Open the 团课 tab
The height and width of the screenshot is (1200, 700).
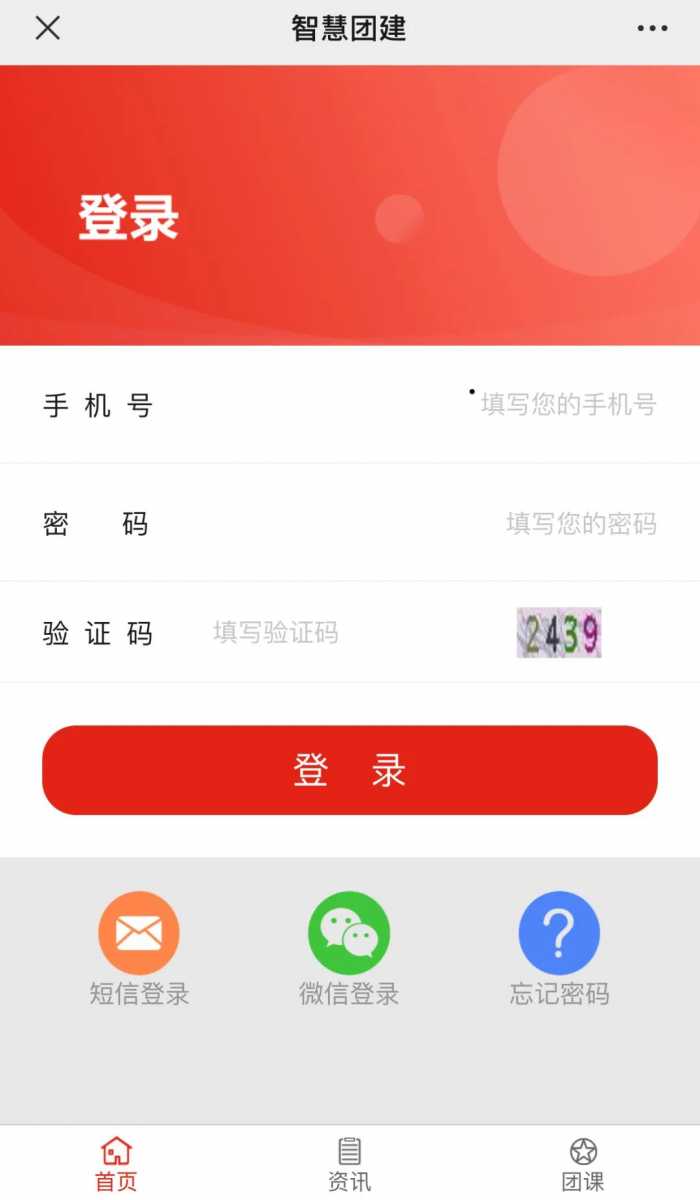tap(583, 1163)
